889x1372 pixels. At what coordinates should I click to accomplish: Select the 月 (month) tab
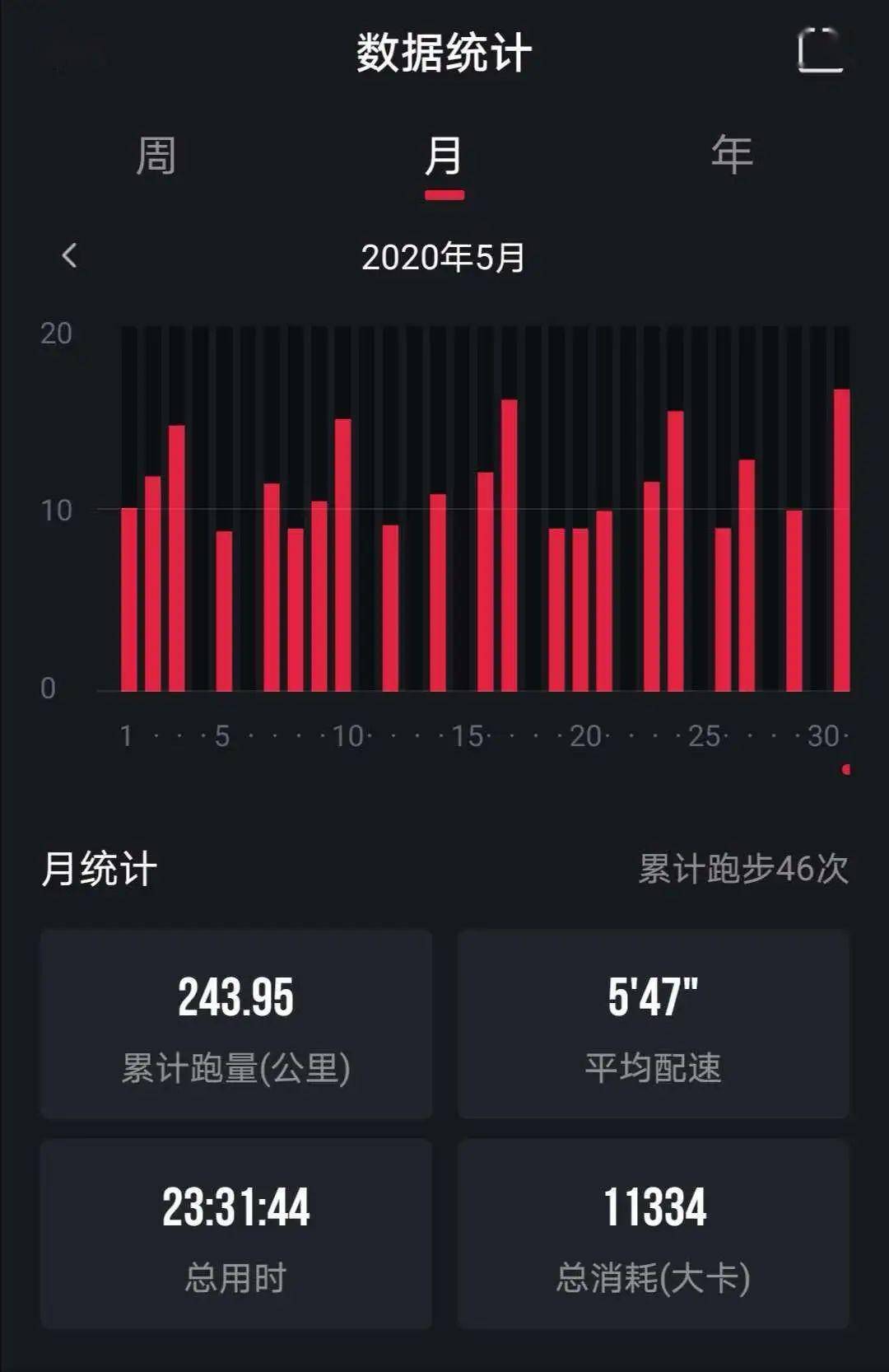[x=444, y=156]
